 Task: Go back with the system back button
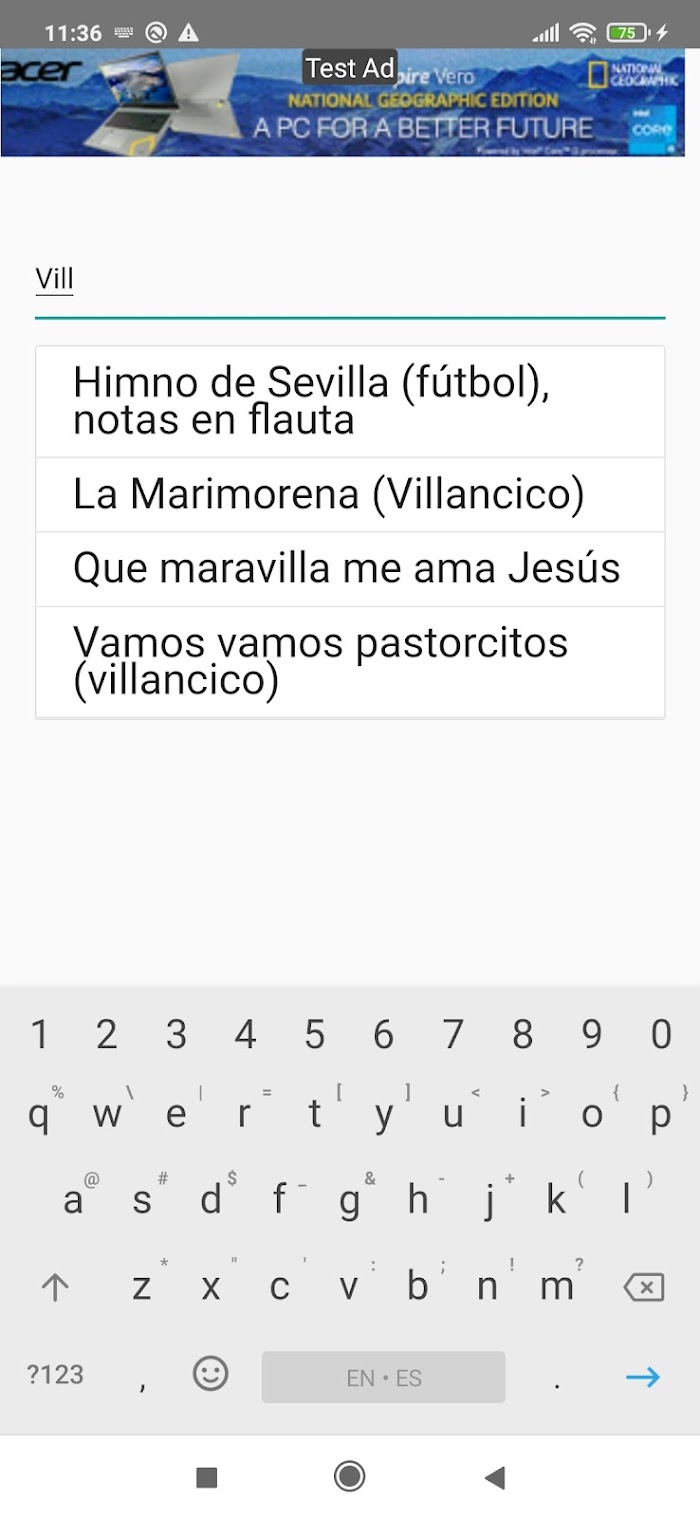pyautogui.click(x=494, y=1477)
